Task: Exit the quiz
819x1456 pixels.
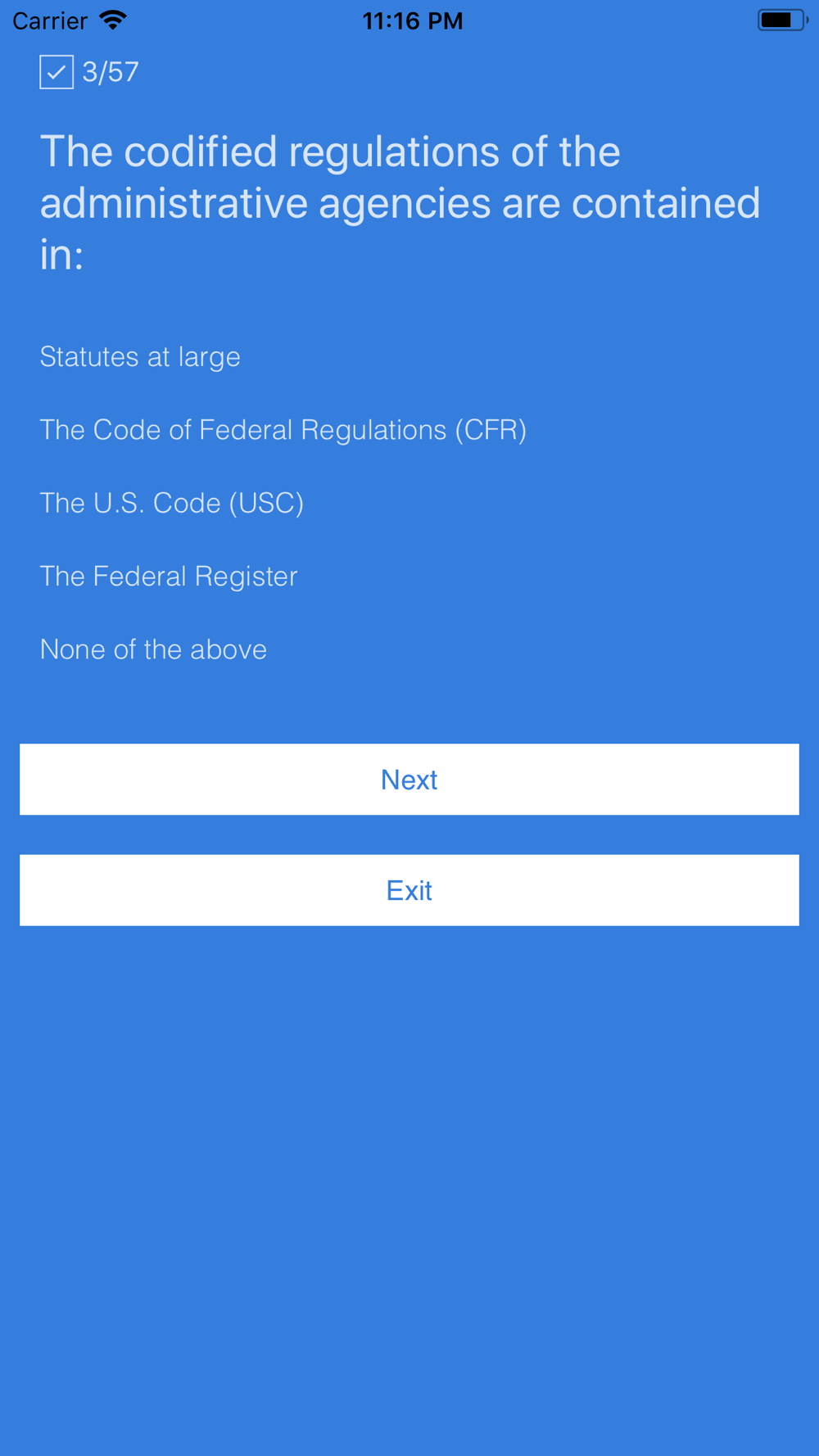Action: coord(409,890)
